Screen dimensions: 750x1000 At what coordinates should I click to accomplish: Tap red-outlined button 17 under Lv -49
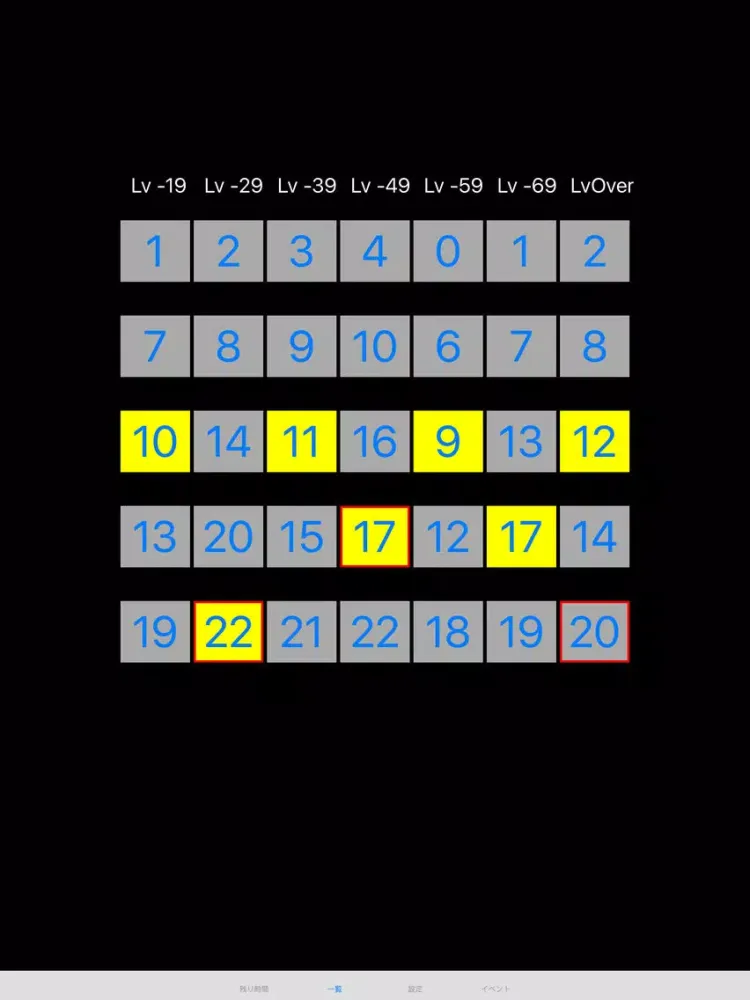375,537
